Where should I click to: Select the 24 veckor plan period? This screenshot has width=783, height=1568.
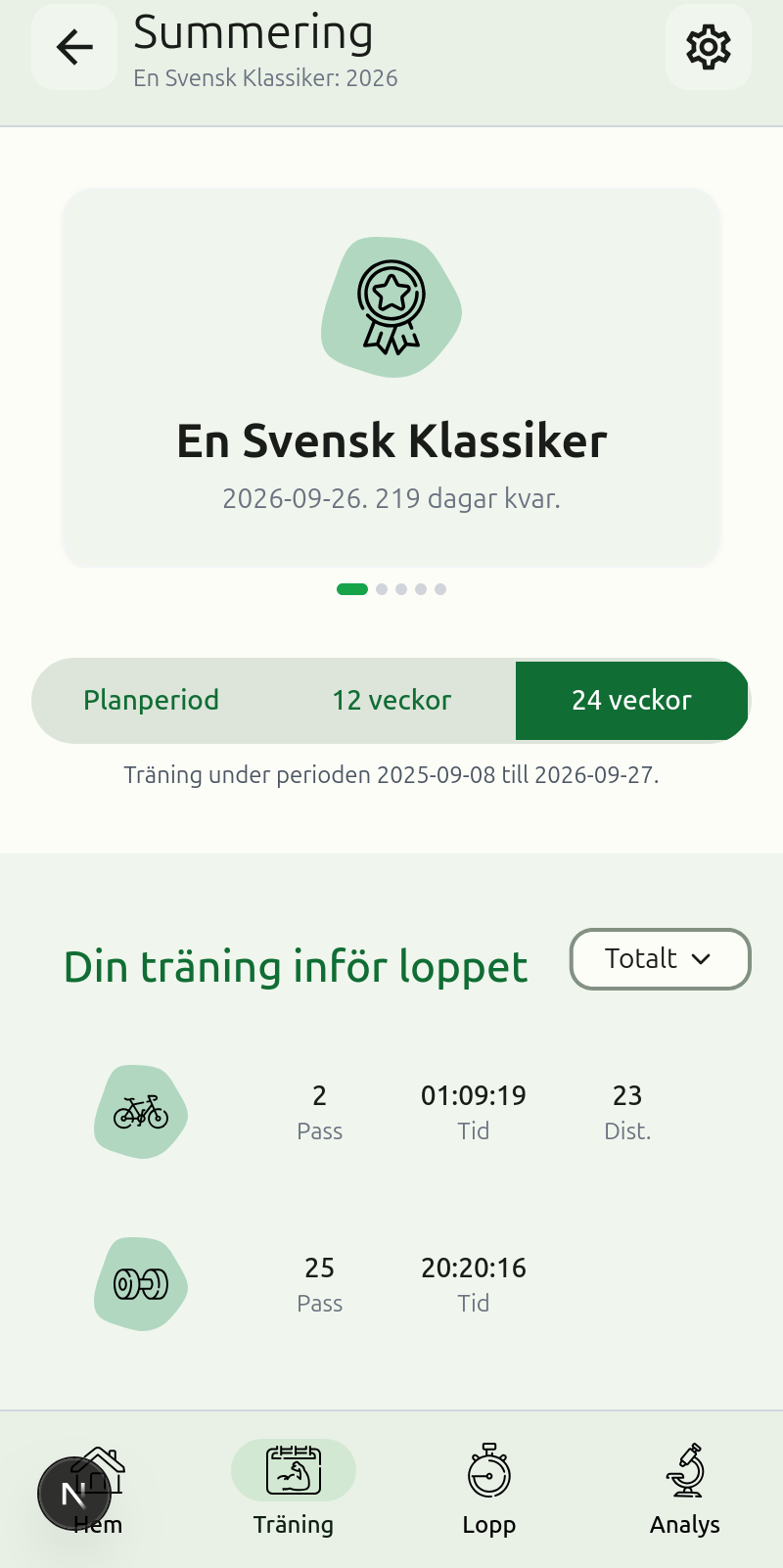pyautogui.click(x=632, y=700)
